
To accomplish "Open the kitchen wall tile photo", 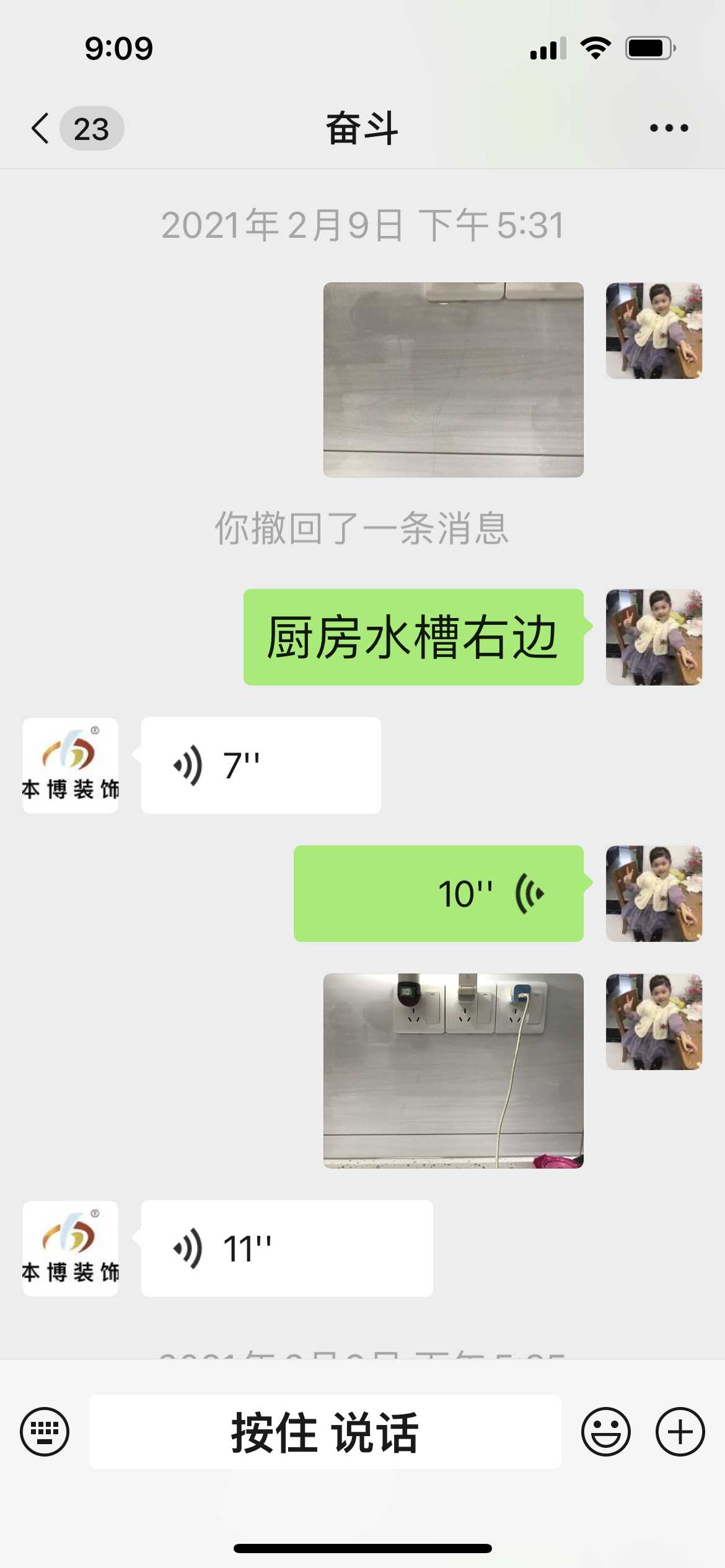I will (x=453, y=380).
